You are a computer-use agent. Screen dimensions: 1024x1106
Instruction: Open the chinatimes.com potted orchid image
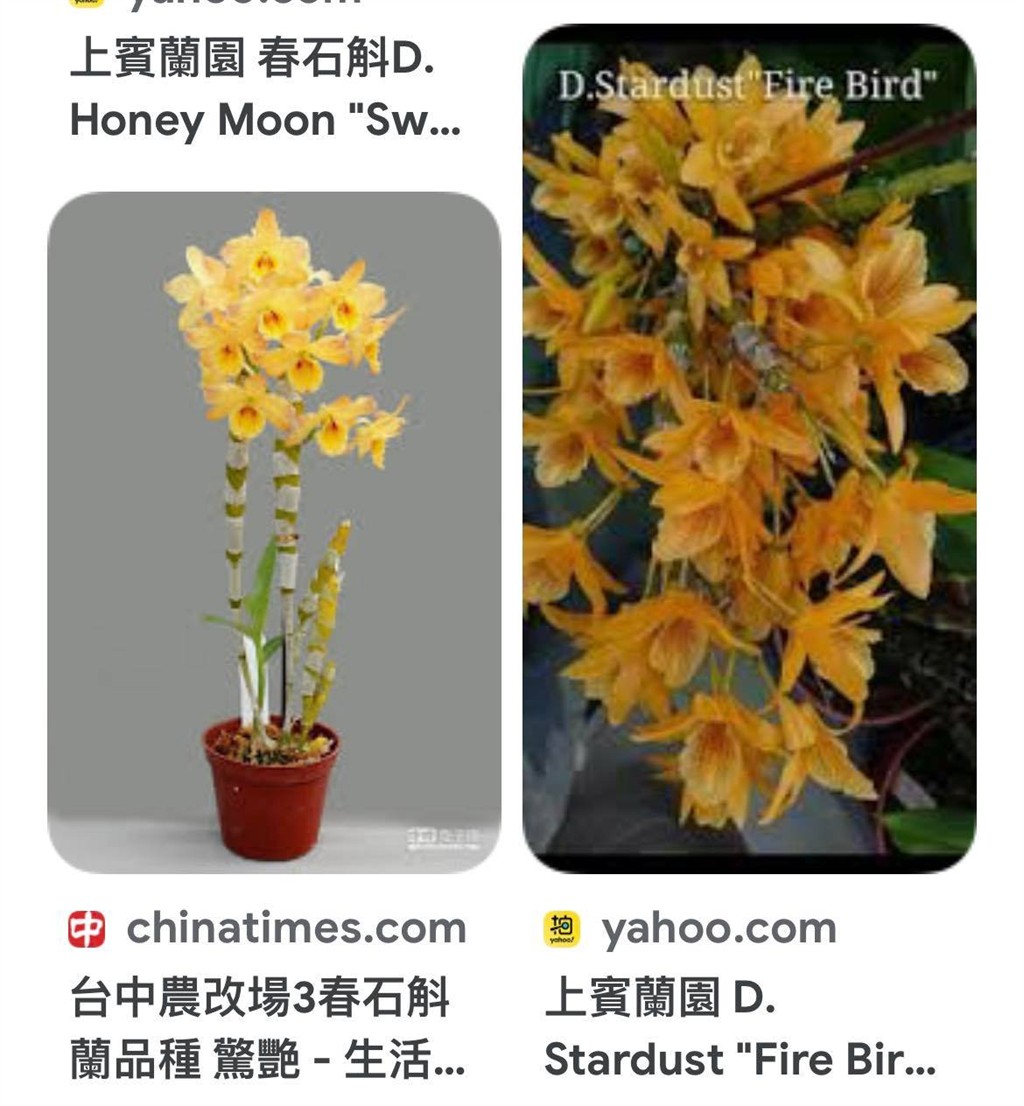[x=274, y=532]
